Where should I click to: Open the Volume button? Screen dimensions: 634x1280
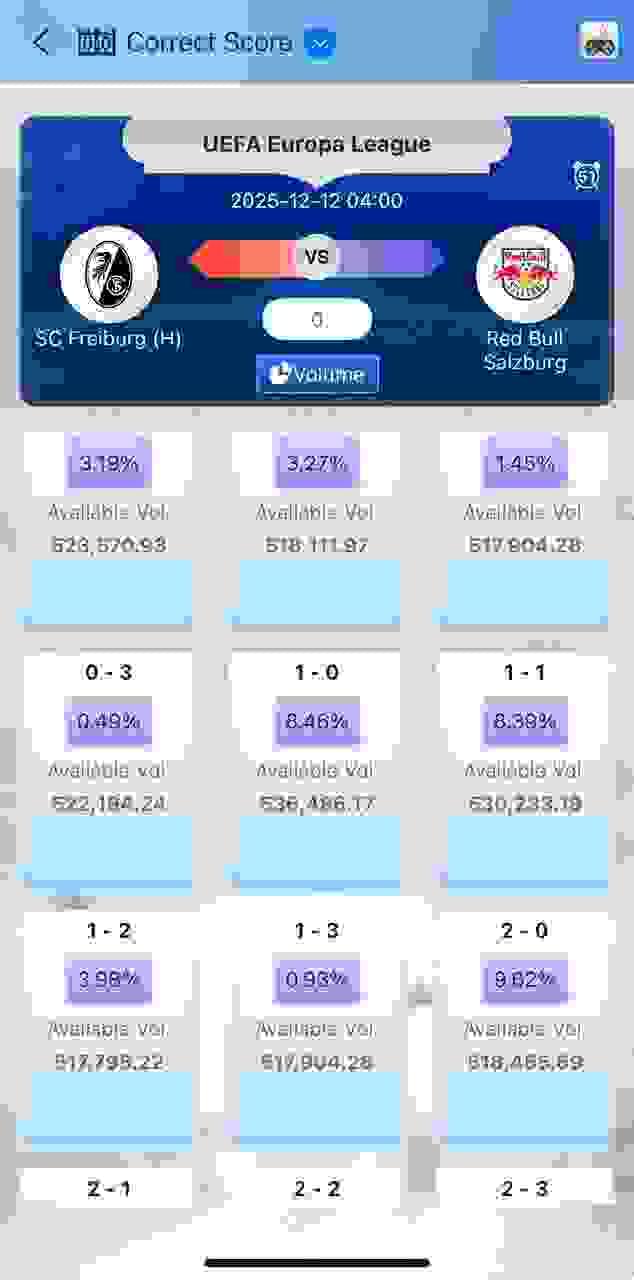click(317, 375)
